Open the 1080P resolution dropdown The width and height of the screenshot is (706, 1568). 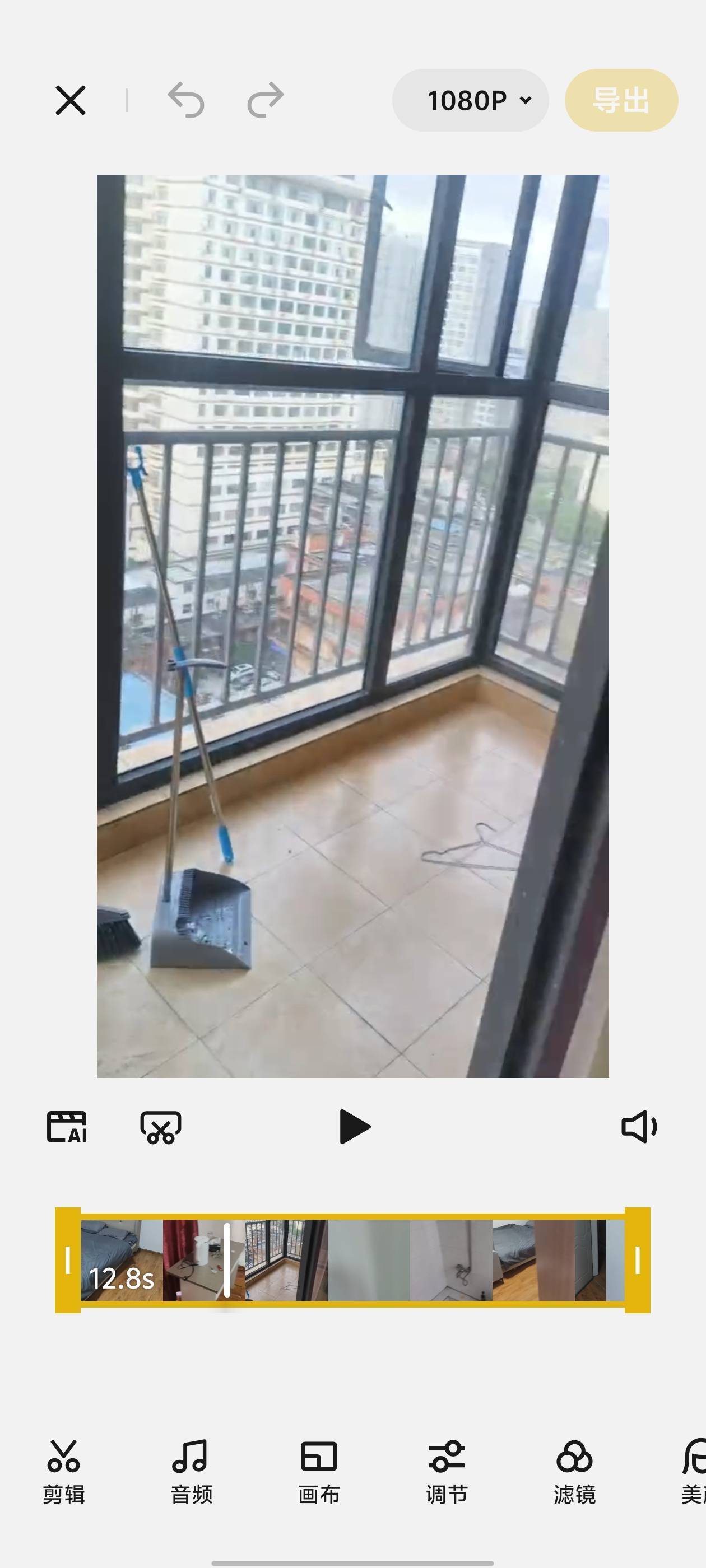470,100
